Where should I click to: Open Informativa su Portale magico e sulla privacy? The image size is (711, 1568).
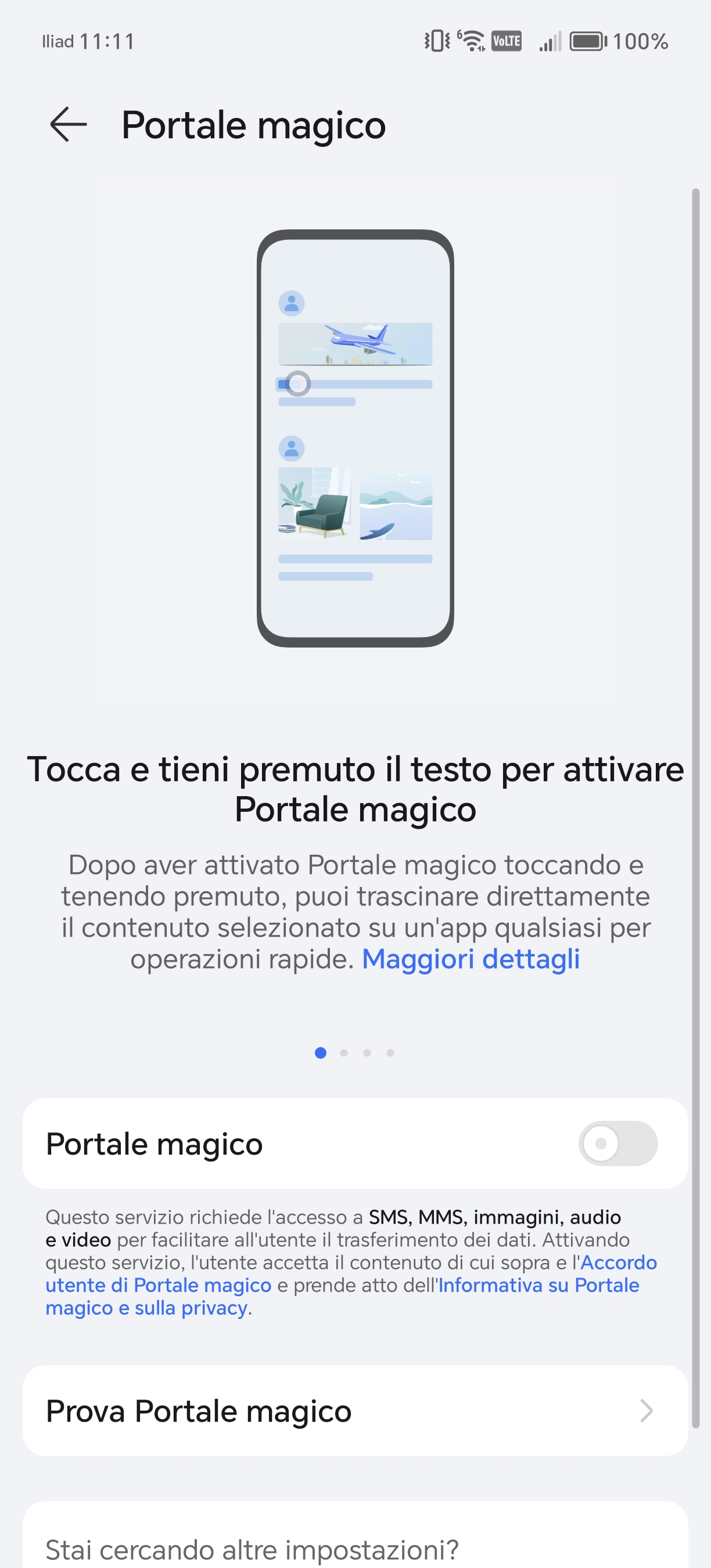(538, 1285)
